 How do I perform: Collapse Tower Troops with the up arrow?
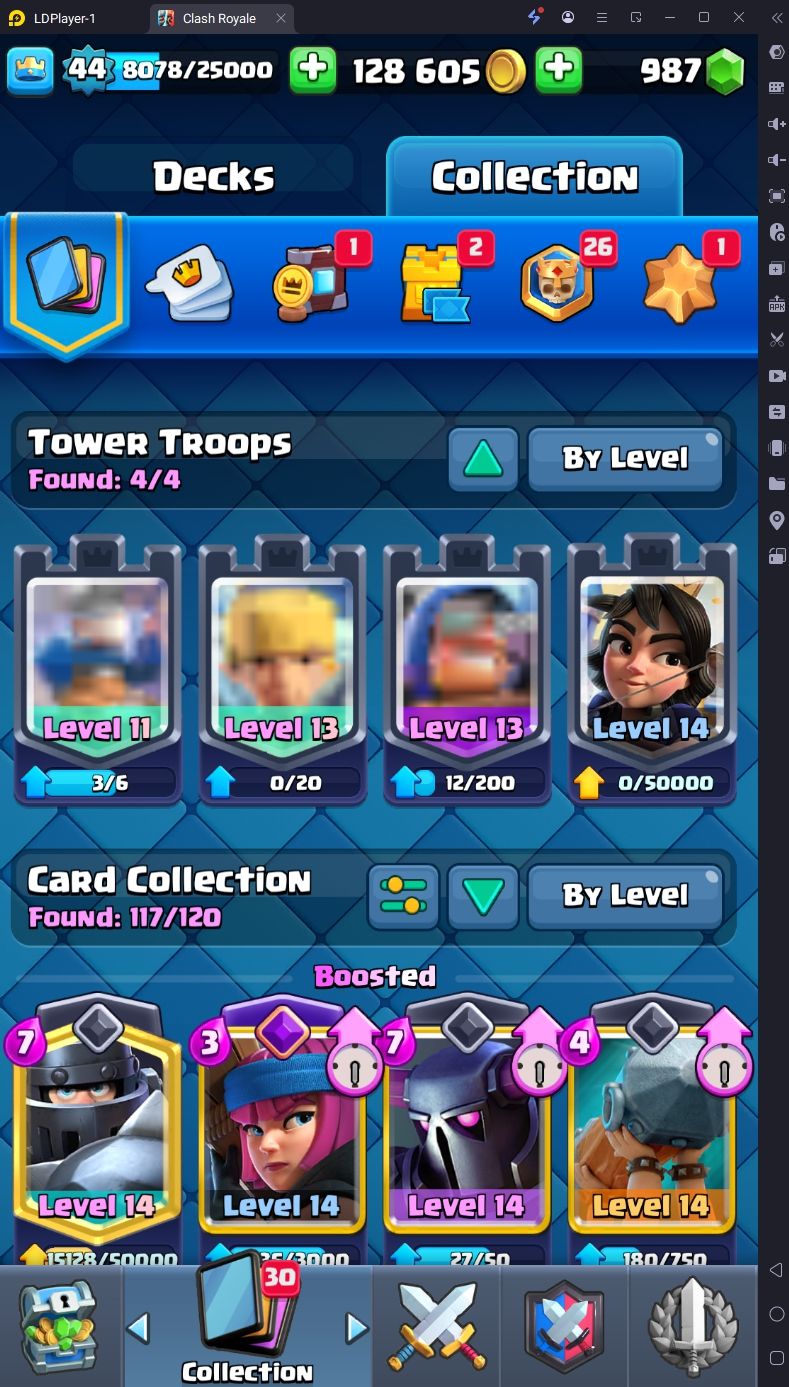[x=483, y=458]
